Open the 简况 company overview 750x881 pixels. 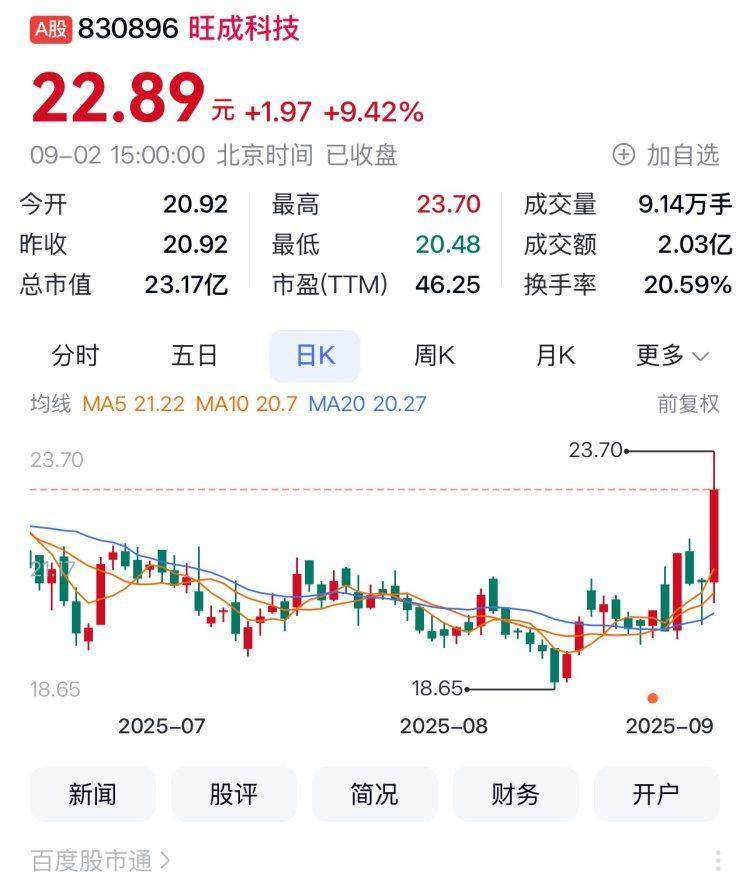coord(375,794)
